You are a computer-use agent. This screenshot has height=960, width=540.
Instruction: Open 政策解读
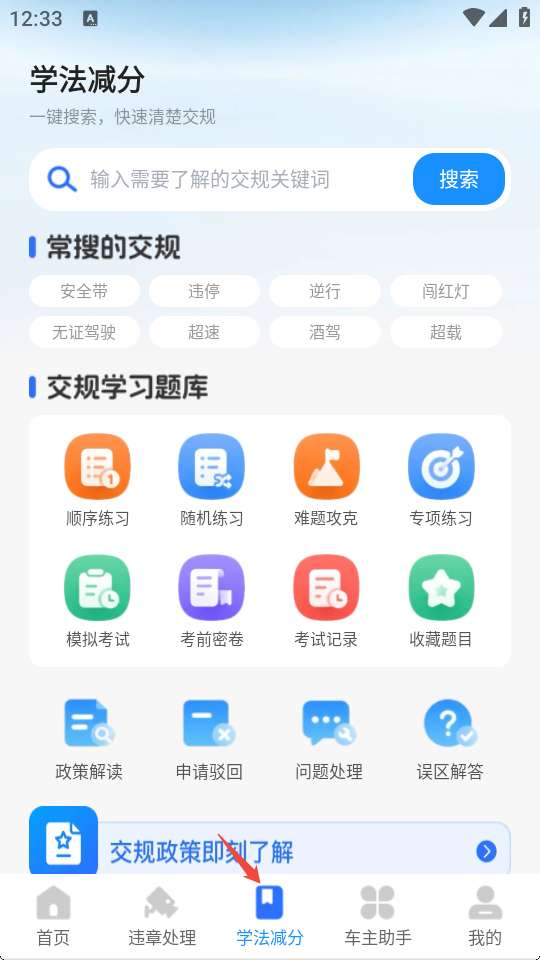tap(89, 740)
